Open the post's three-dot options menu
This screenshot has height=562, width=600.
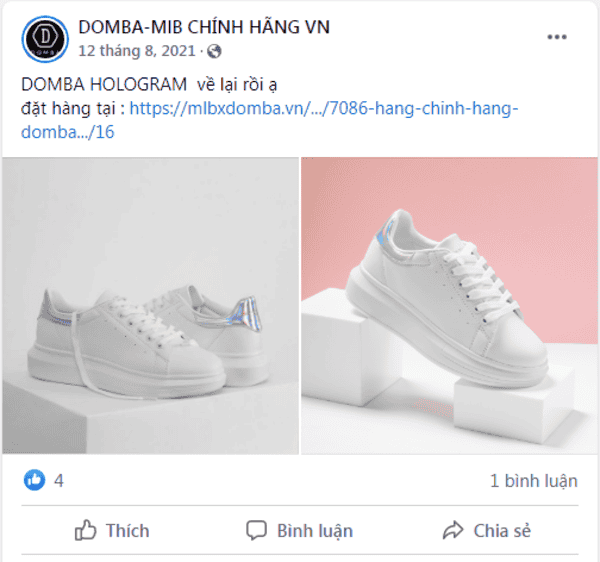pyautogui.click(x=557, y=37)
